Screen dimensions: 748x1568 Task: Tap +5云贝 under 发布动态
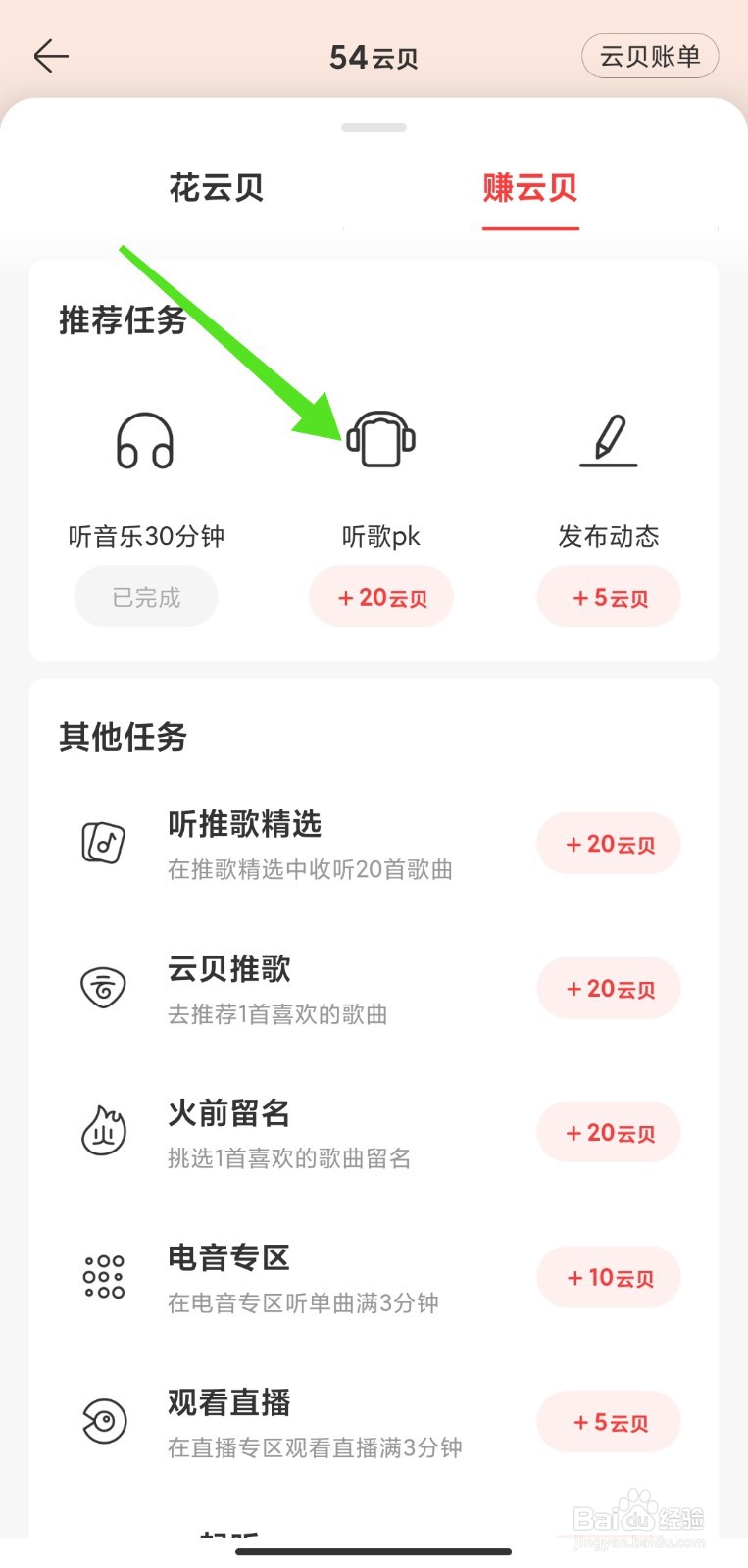click(x=609, y=597)
